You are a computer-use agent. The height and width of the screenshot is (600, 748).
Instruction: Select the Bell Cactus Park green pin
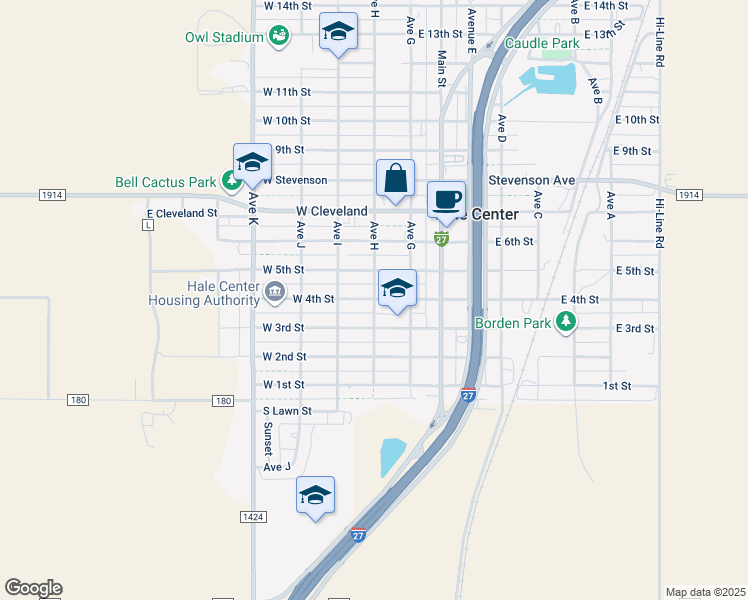coord(232,181)
